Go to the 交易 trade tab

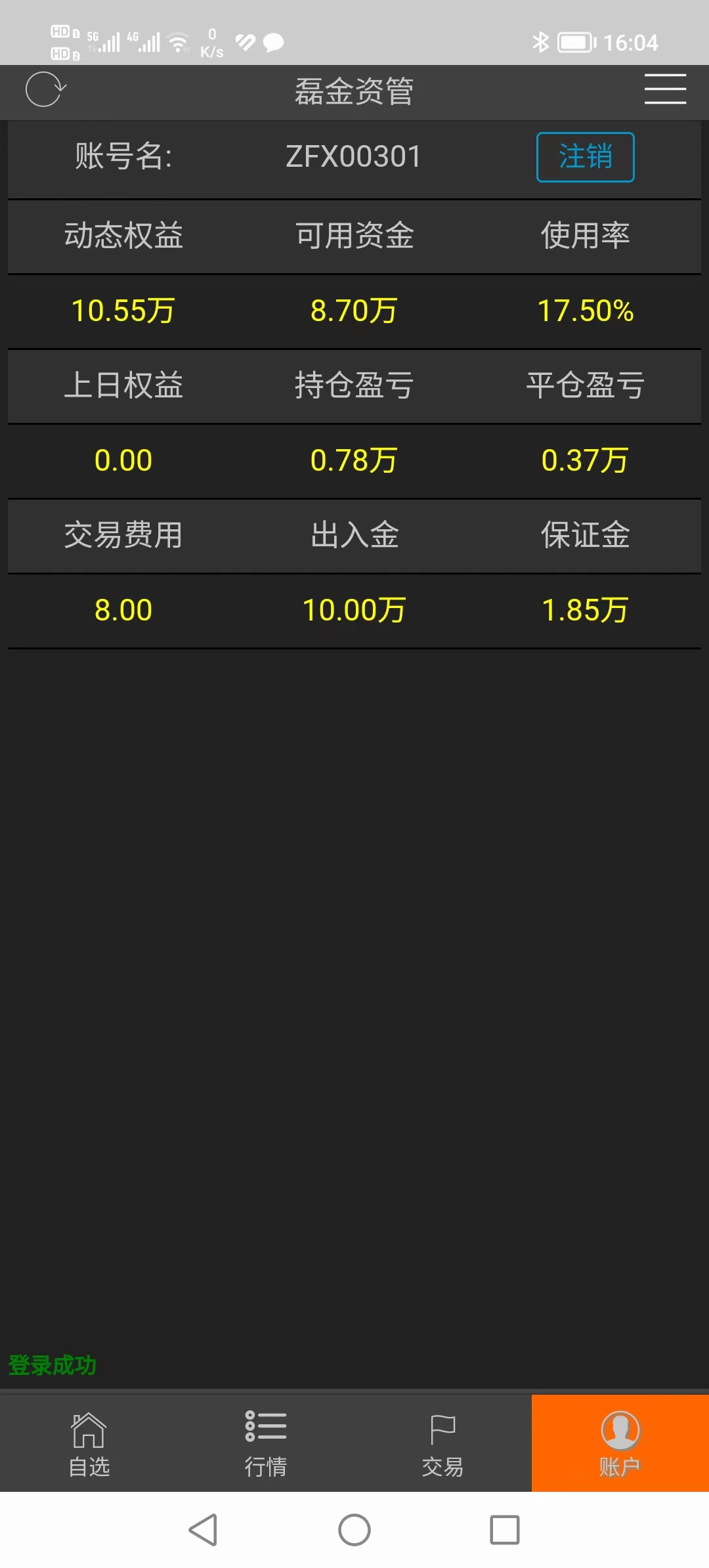(x=442, y=1444)
